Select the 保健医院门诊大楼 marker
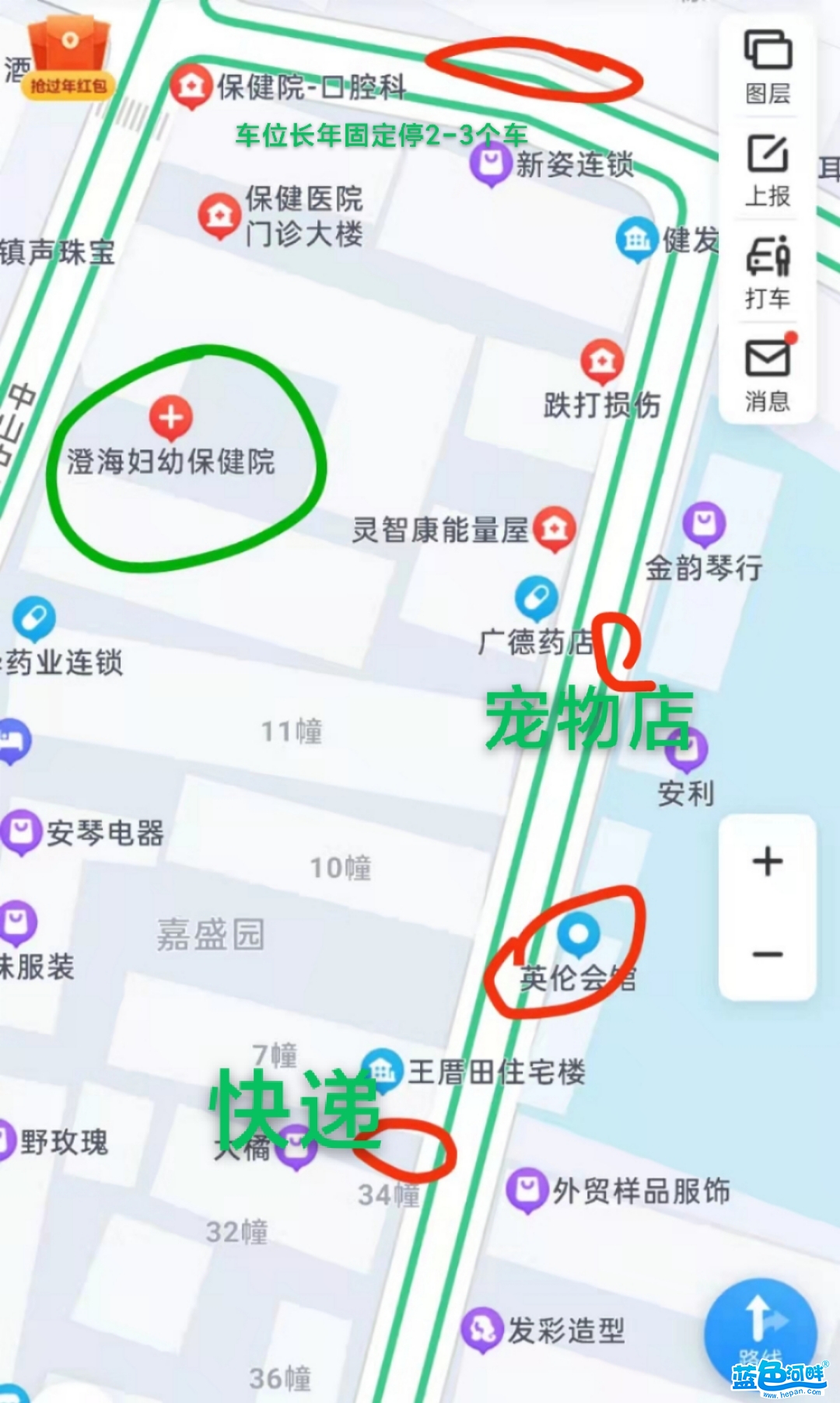 pyautogui.click(x=219, y=215)
